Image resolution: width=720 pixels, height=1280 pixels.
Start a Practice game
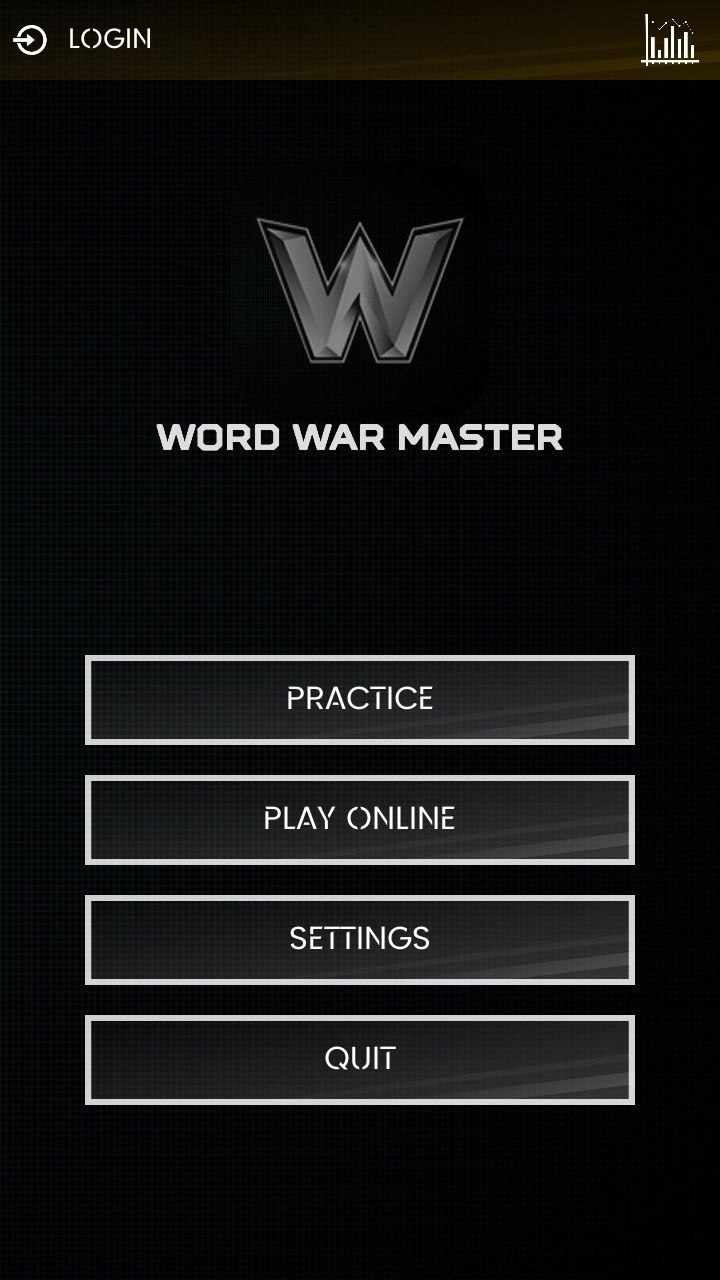360,699
